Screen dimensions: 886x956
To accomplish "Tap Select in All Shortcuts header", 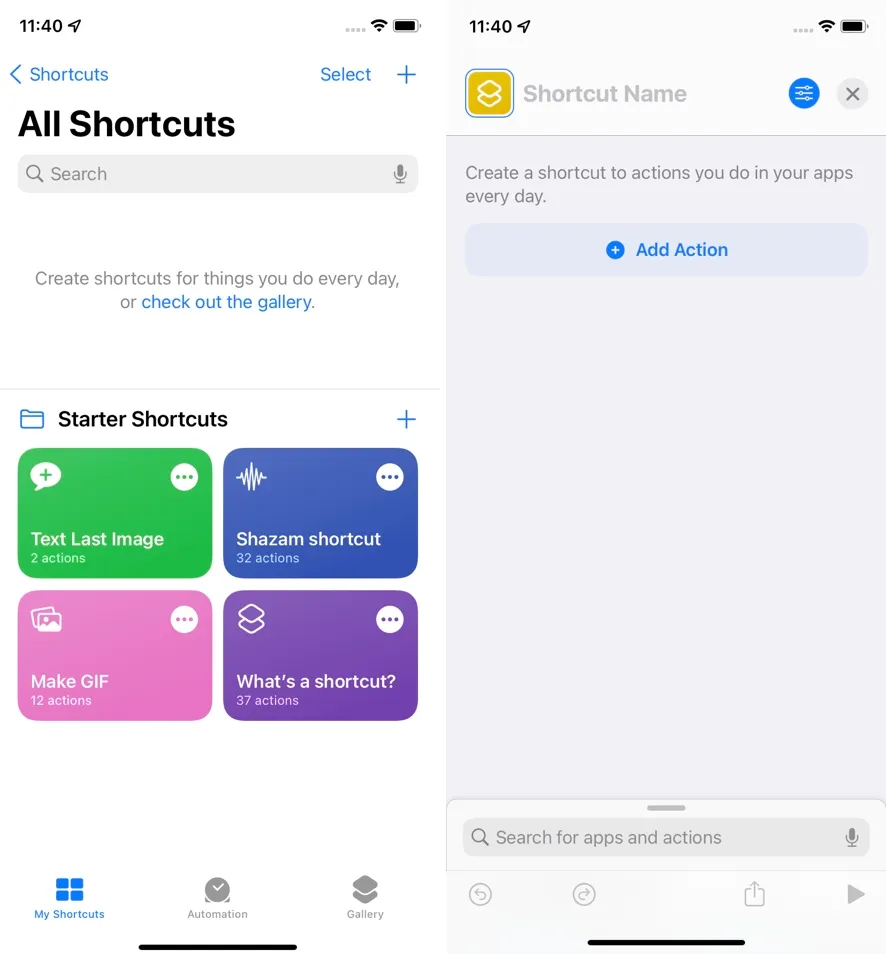I will tap(345, 74).
